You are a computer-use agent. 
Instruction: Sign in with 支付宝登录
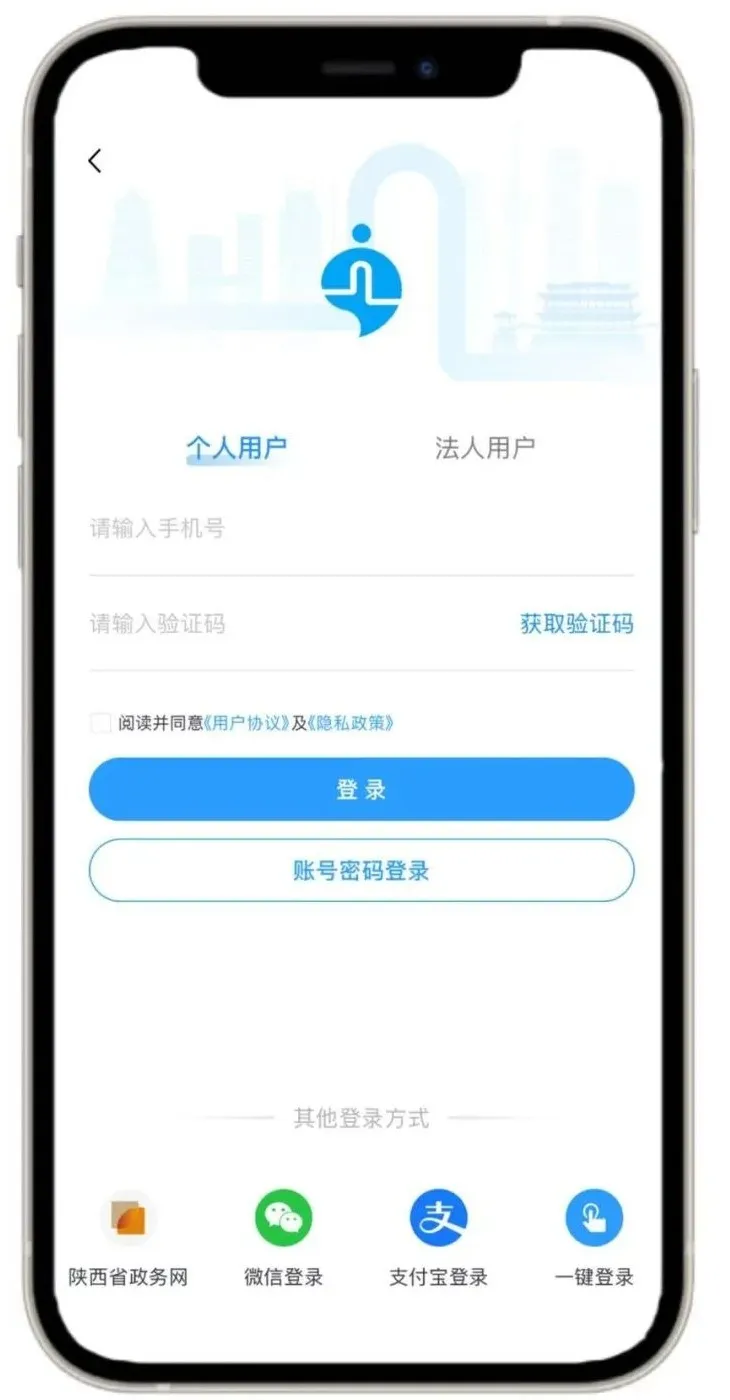coord(438,1220)
